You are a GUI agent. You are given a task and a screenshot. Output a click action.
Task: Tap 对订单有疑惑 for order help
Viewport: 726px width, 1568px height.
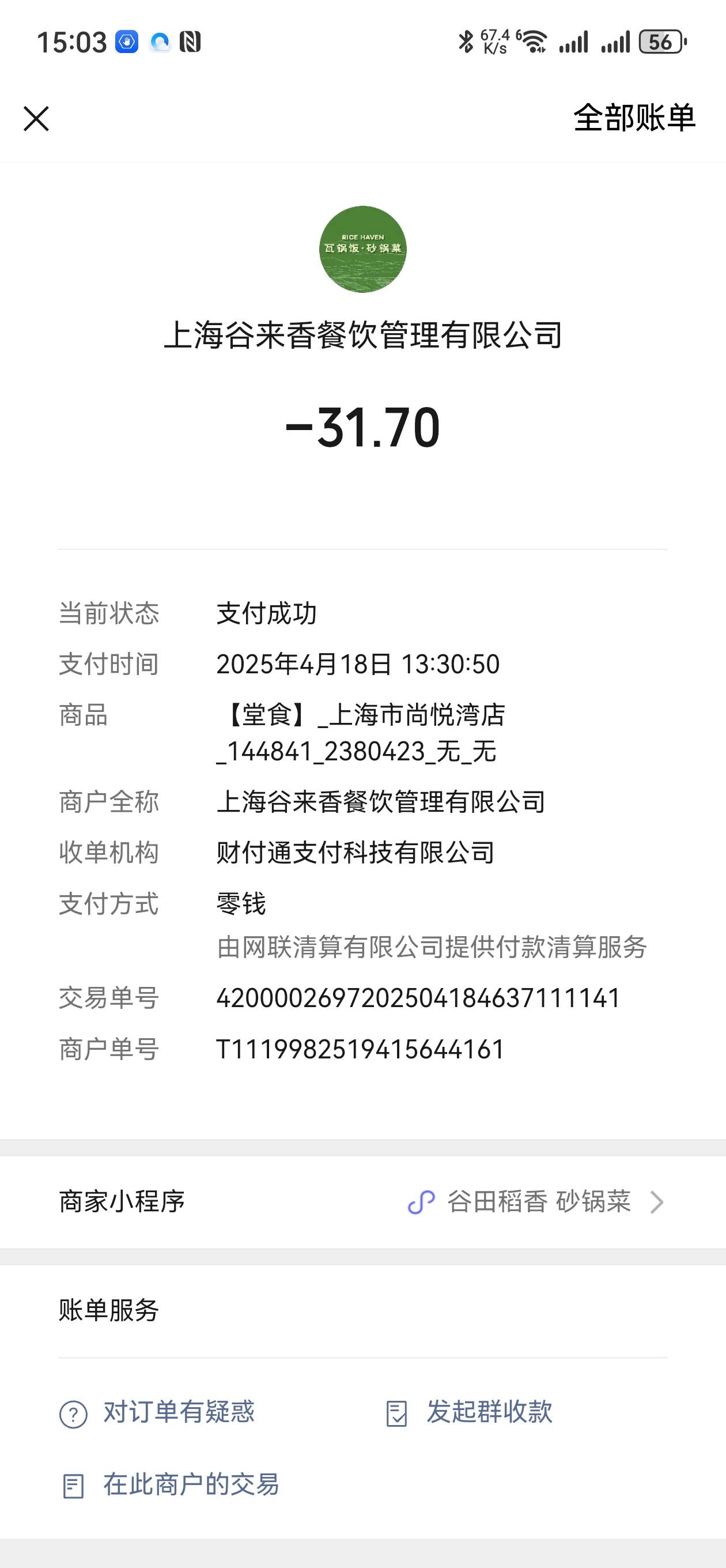[x=157, y=1412]
